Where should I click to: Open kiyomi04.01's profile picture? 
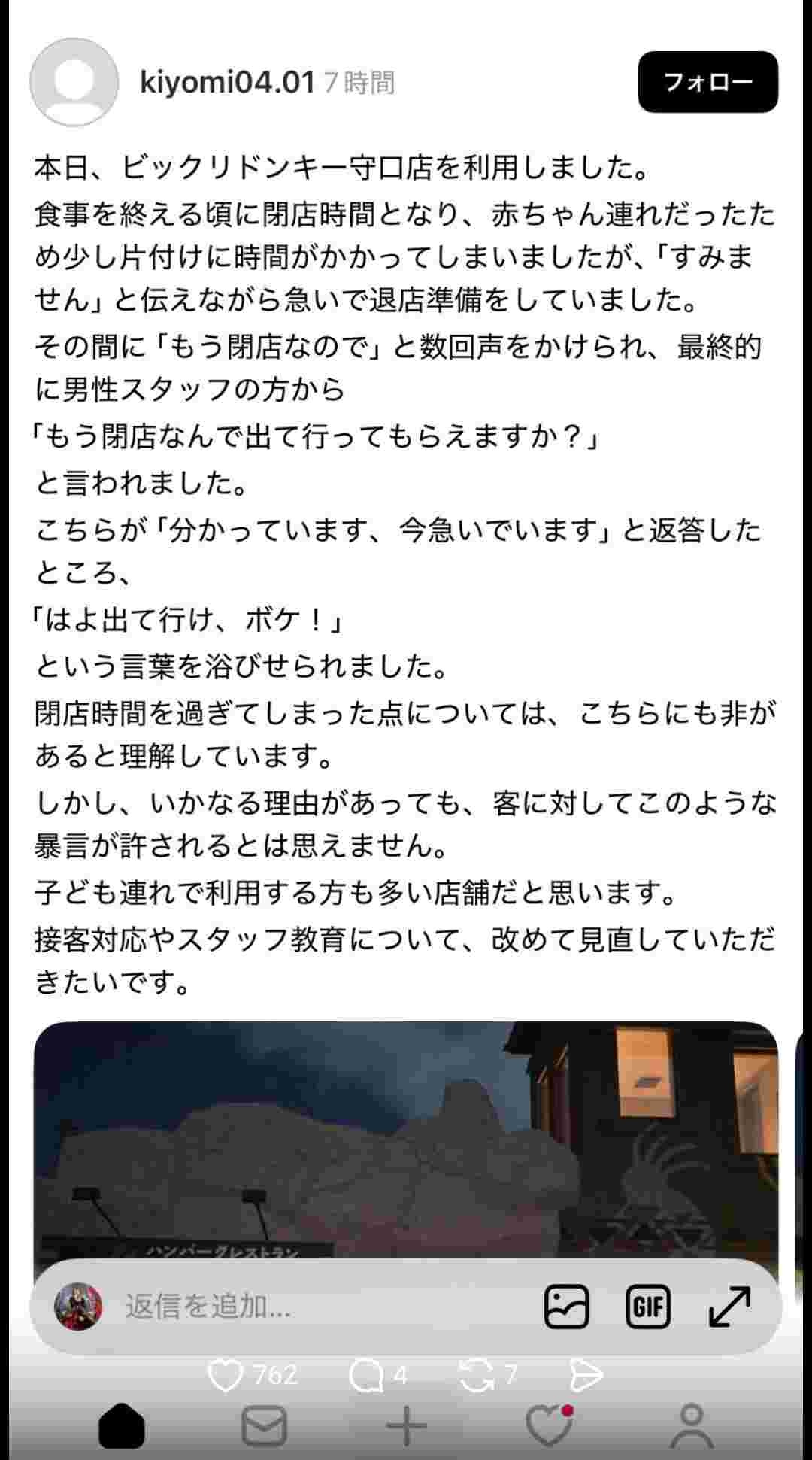tap(74, 82)
